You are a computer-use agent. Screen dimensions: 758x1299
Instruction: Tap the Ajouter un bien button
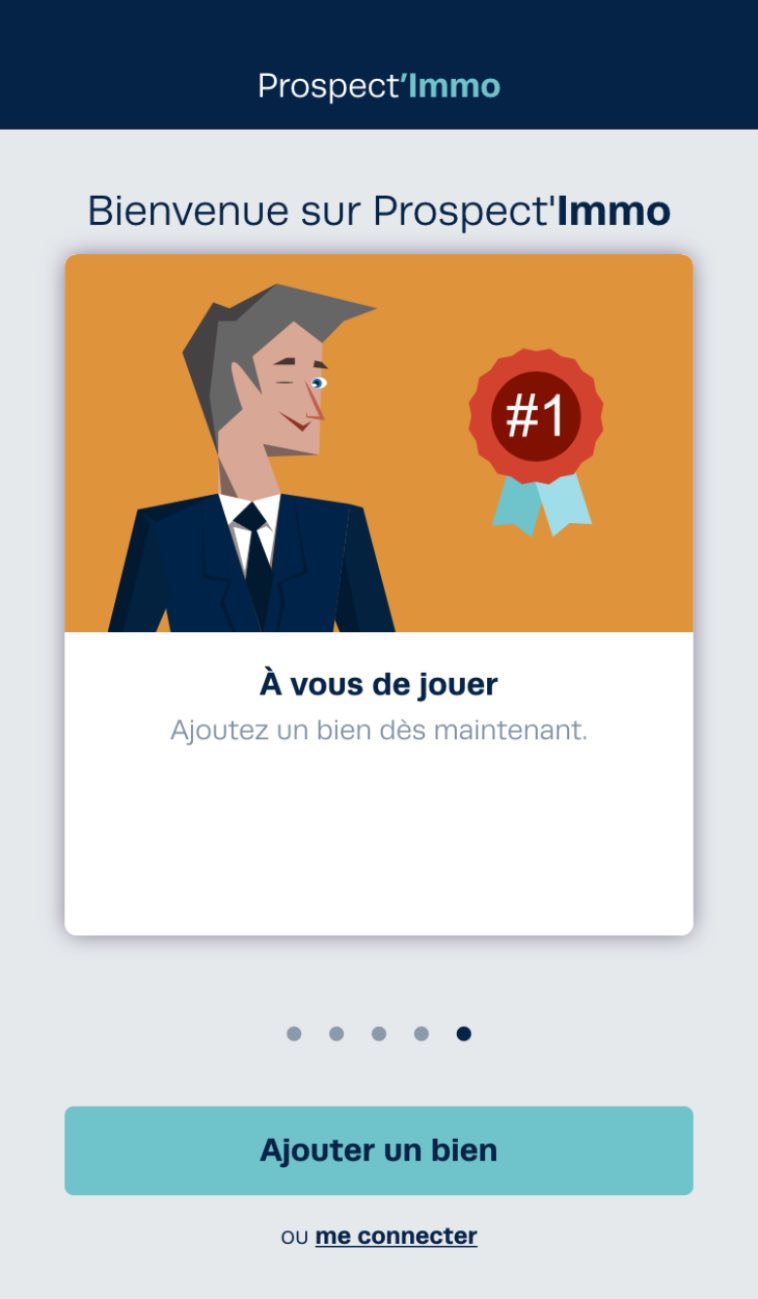pos(378,1150)
